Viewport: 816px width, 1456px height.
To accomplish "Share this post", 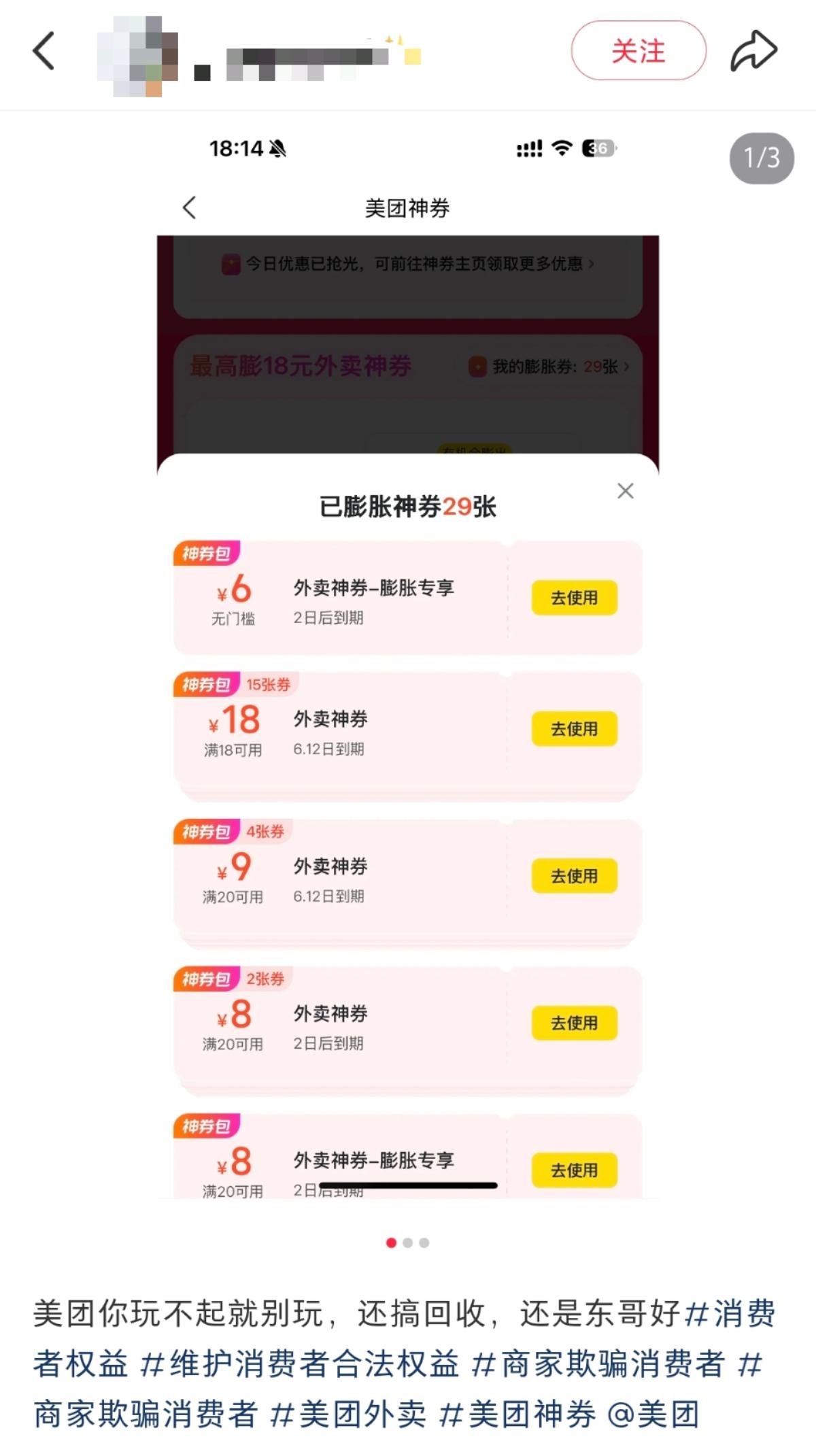I will tap(753, 51).
